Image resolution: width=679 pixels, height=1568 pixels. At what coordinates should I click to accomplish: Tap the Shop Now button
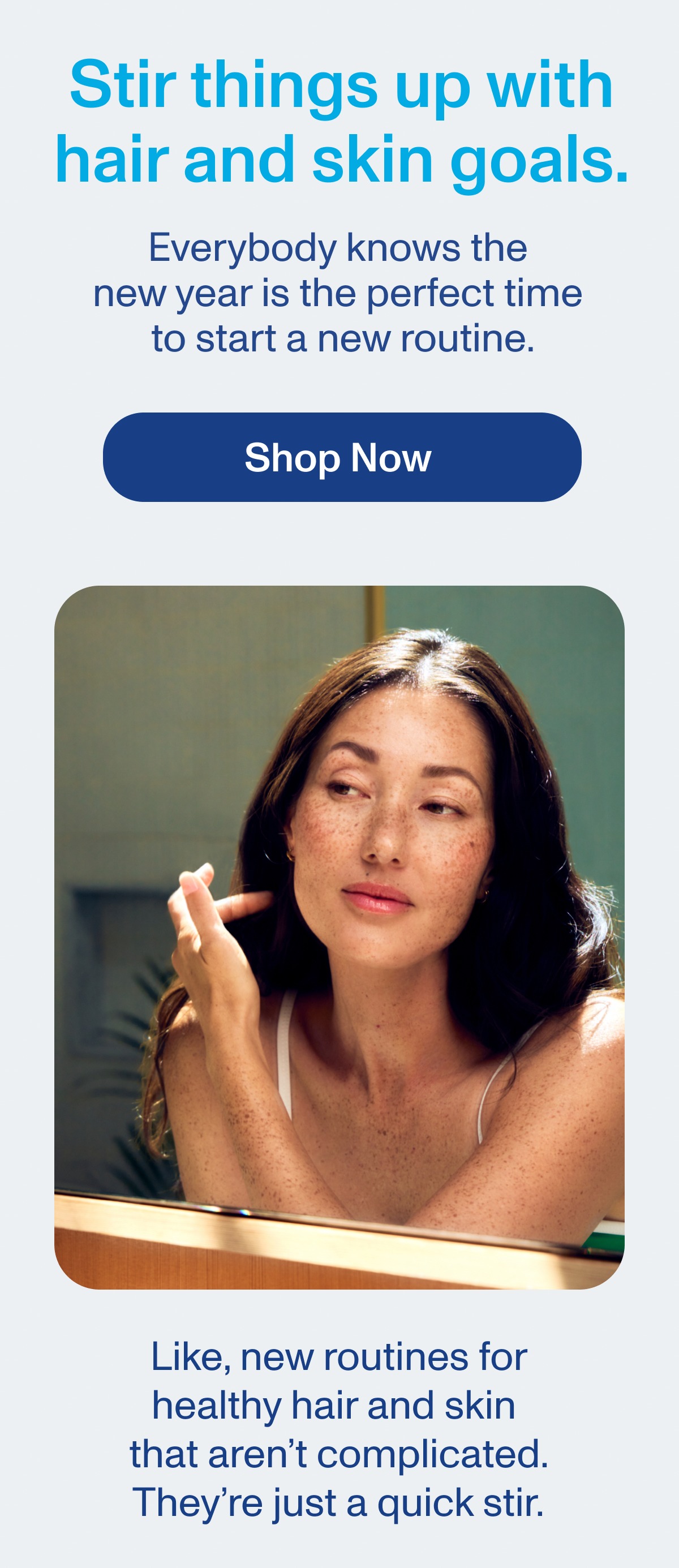click(x=341, y=457)
